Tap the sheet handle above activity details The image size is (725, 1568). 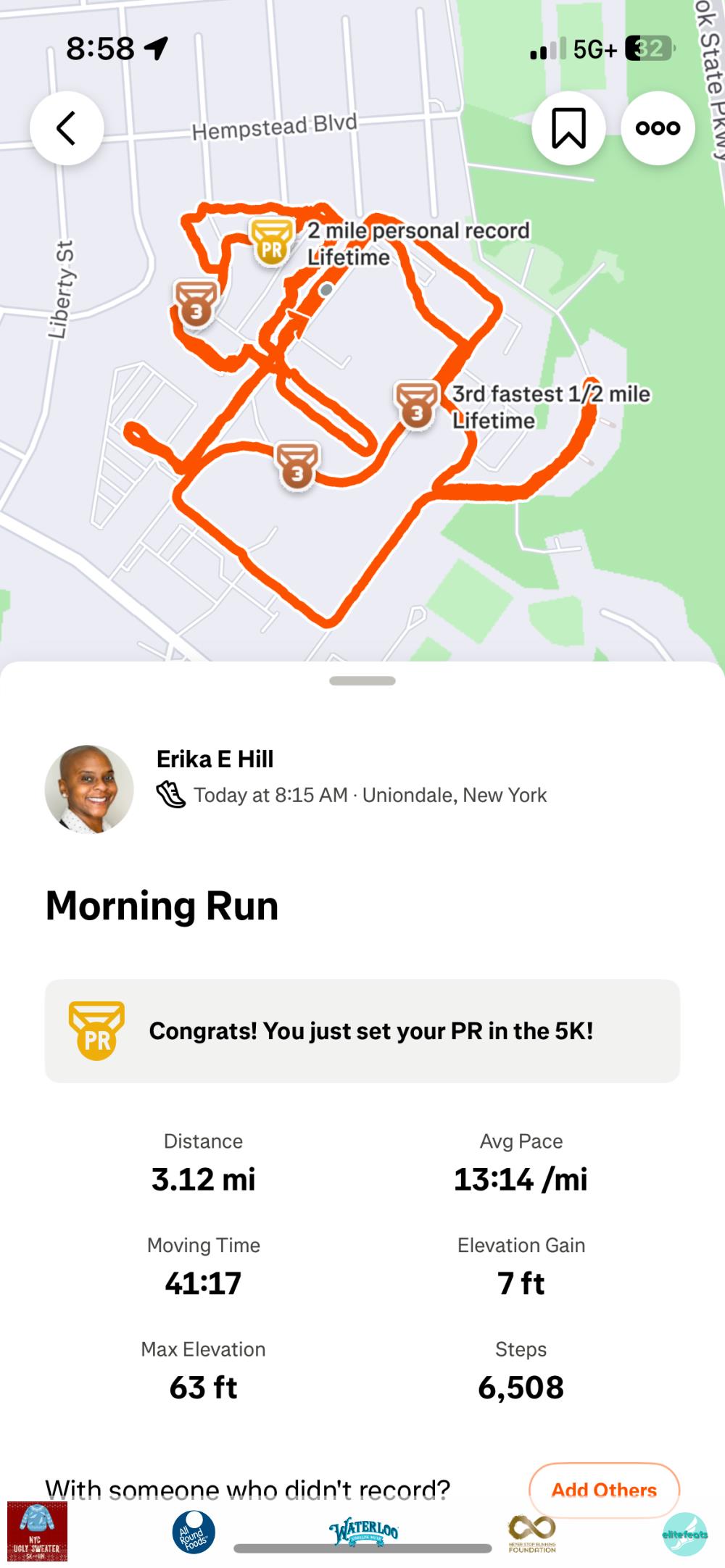tap(362, 681)
